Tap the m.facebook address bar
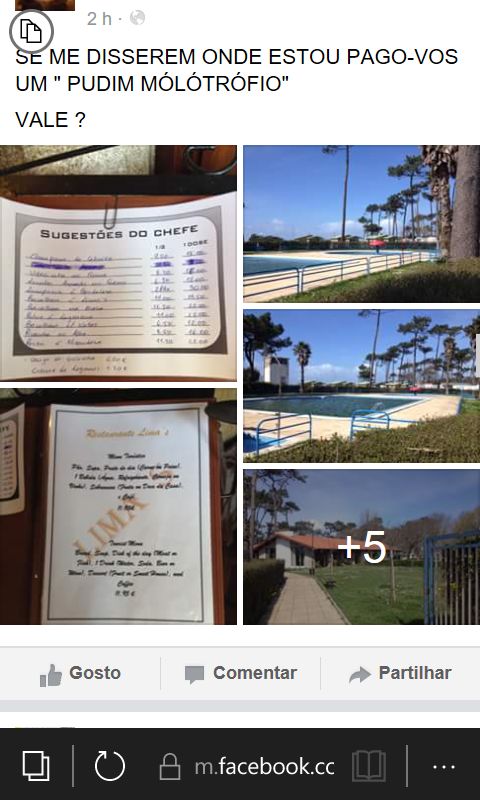Screen dimensions: 480x800 coord(247,767)
